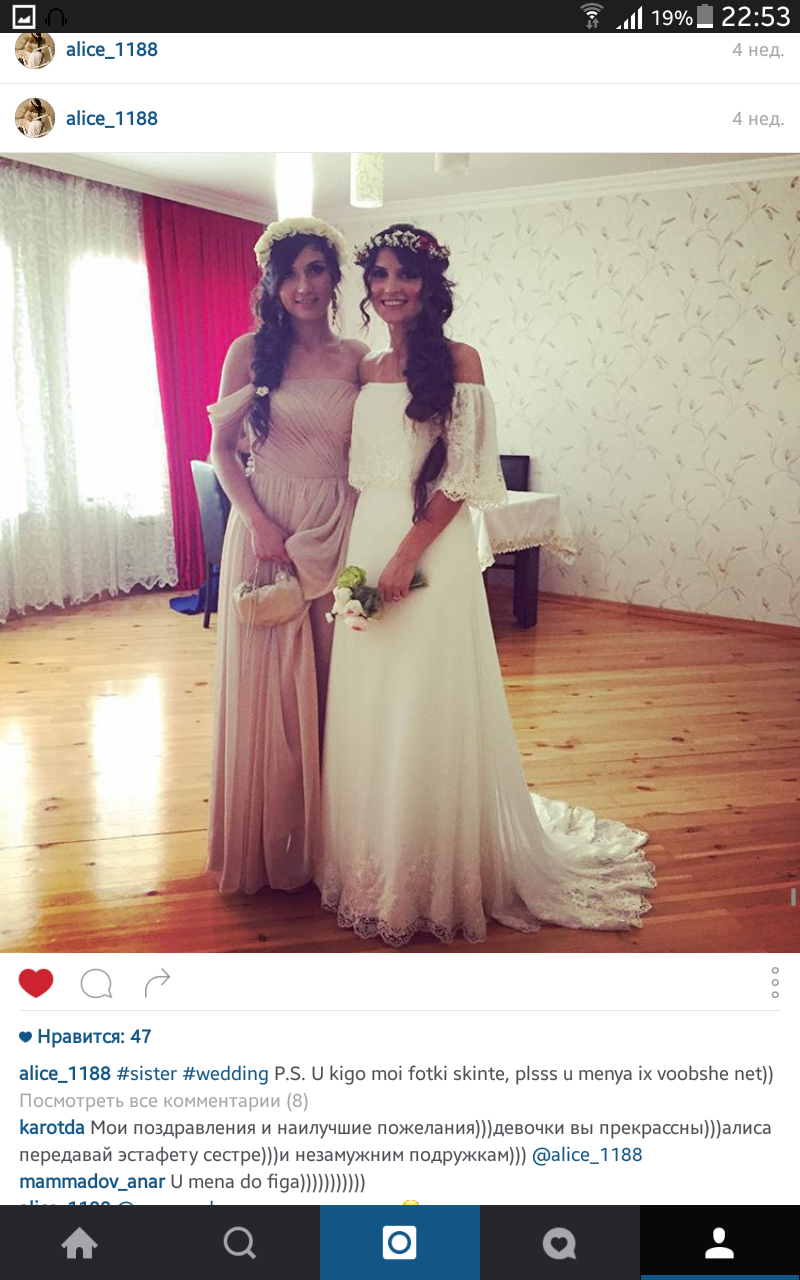Unlike the post with the red heart
This screenshot has width=800, height=1280.
(36, 984)
